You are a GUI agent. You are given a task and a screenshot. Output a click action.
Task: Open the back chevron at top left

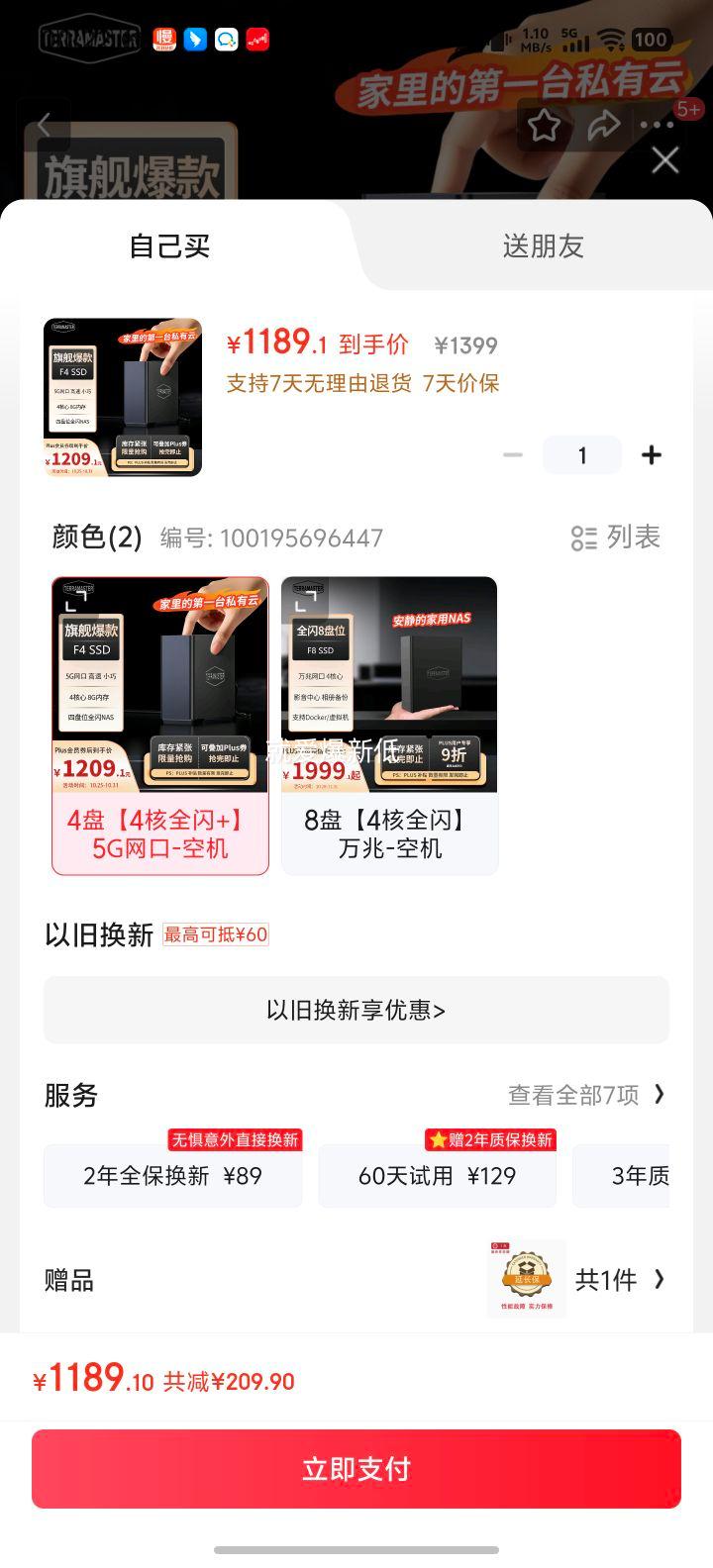coord(45,125)
